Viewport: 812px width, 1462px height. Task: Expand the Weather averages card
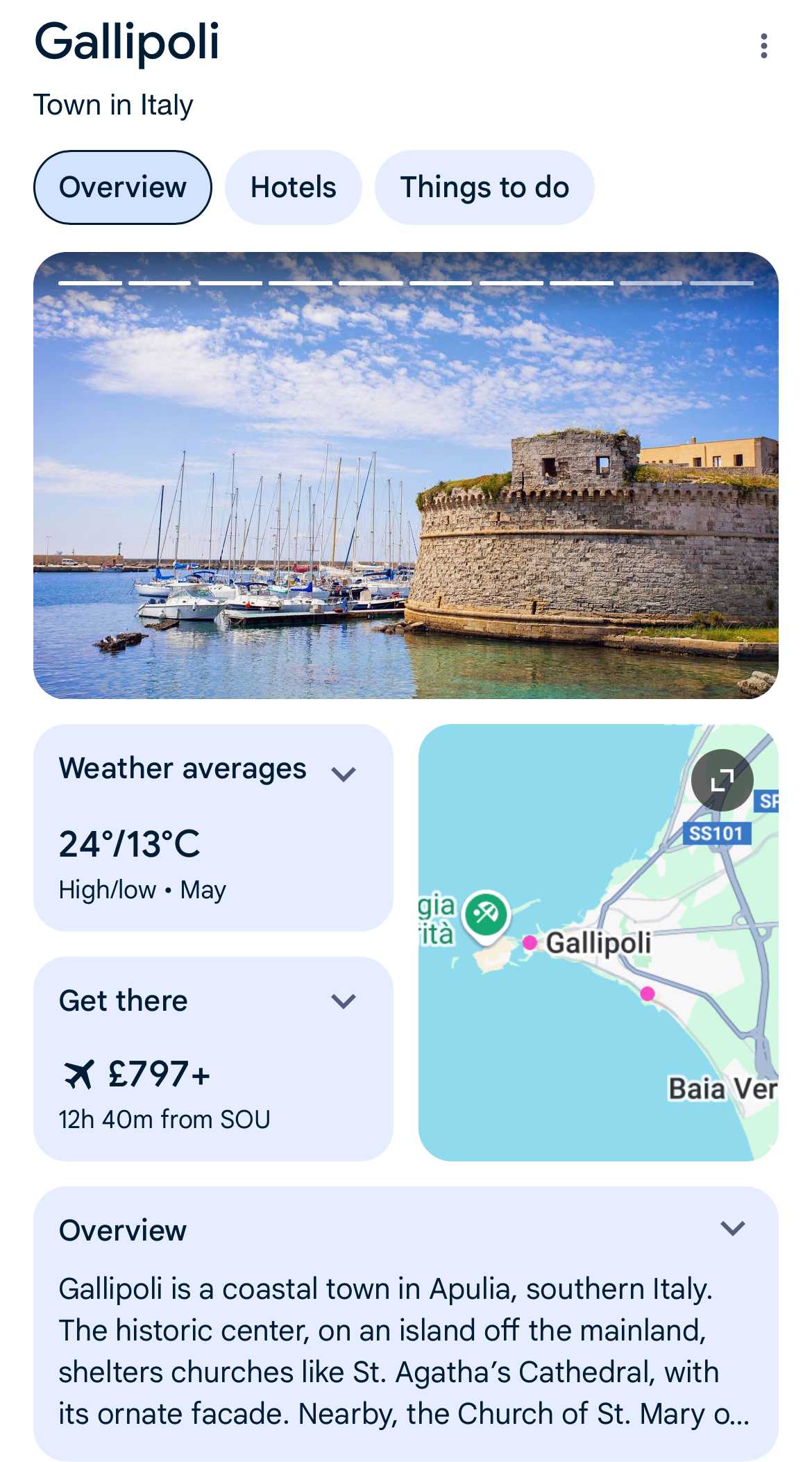(213, 827)
